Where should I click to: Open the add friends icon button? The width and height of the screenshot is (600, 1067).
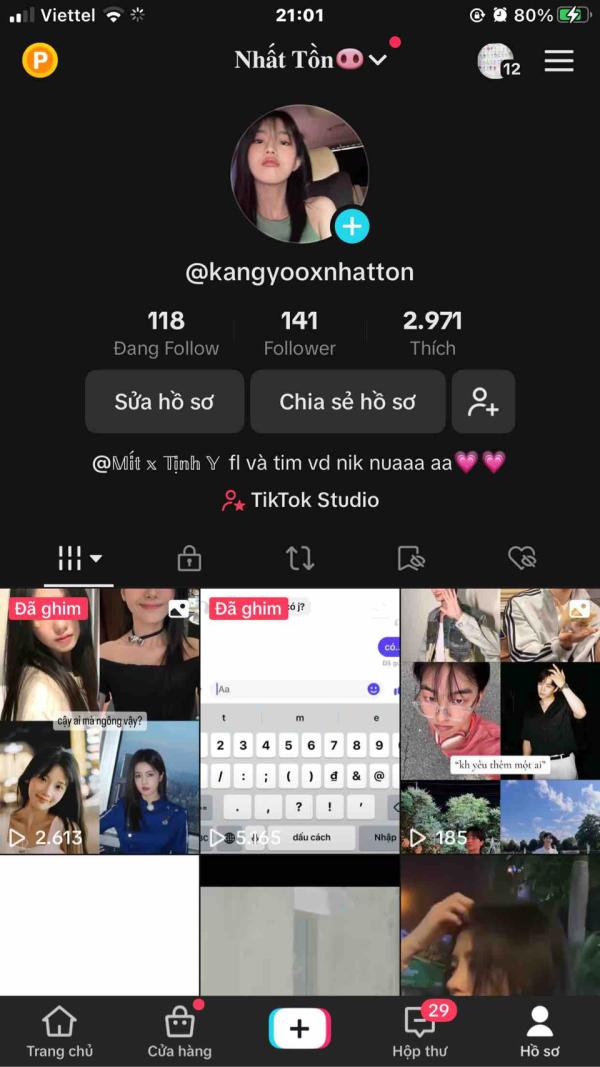[483, 402]
